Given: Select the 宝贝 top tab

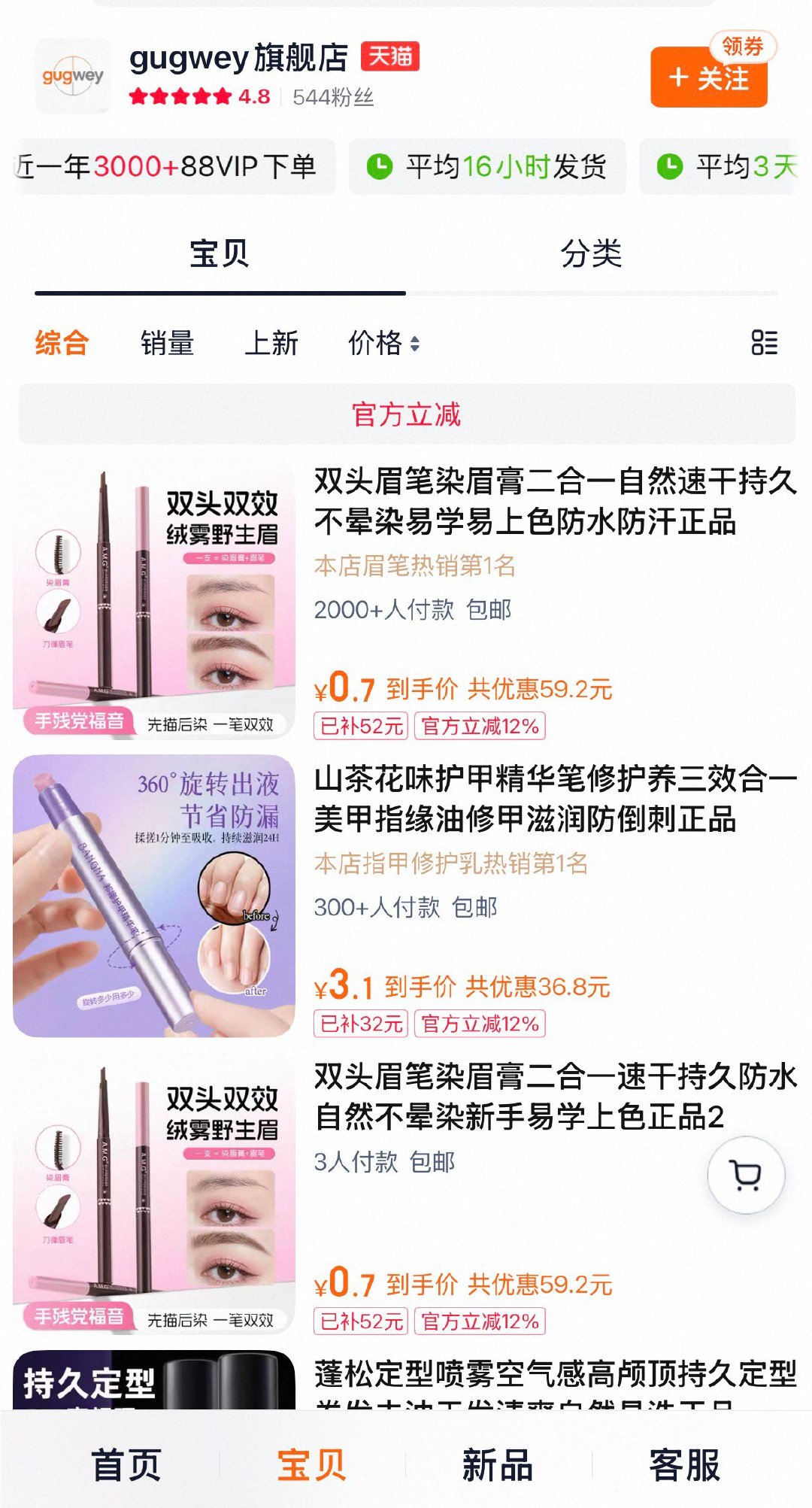Looking at the screenshot, I should pyautogui.click(x=219, y=254).
